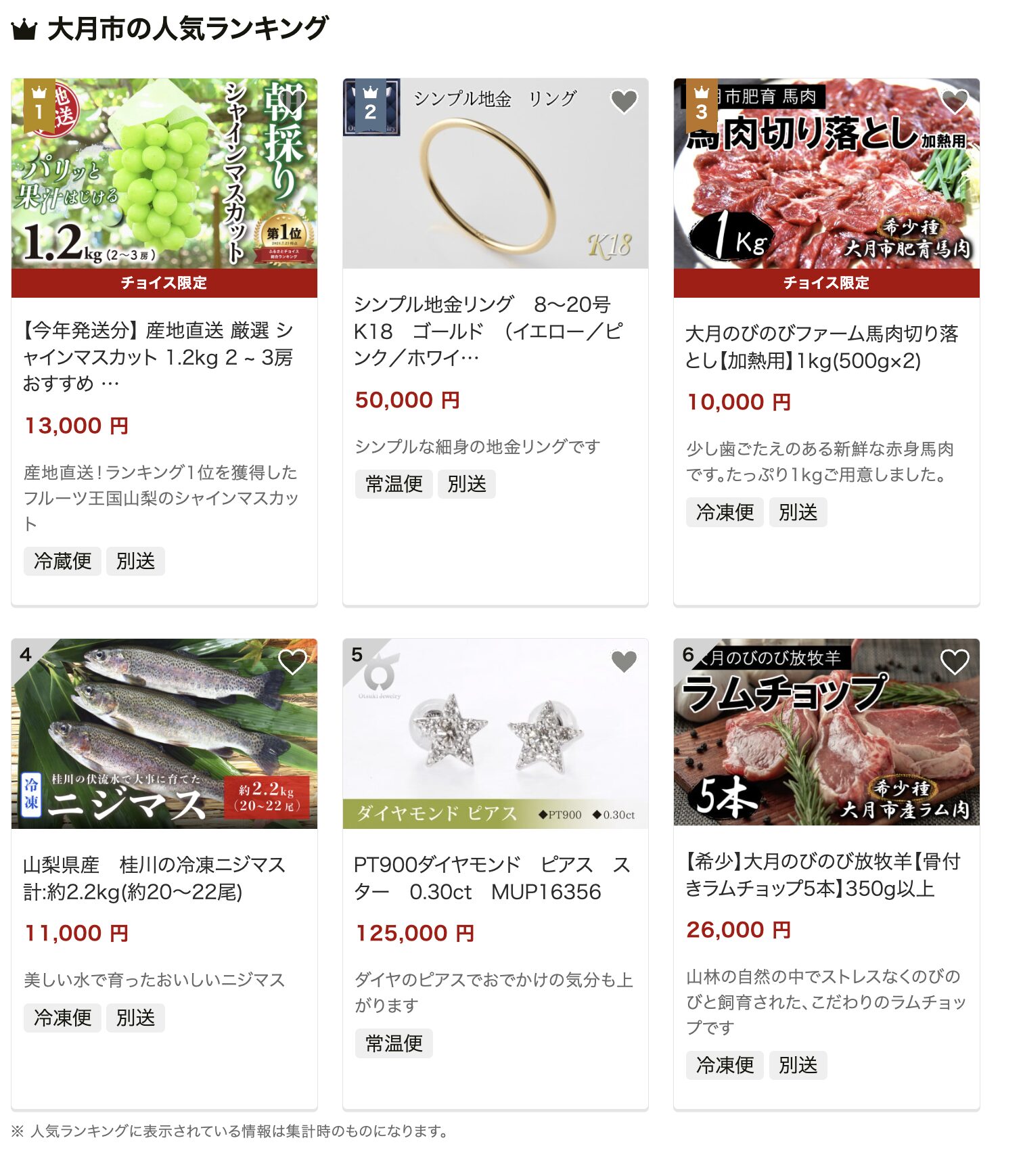Image resolution: width=1023 pixels, height=1176 pixels.
Task: Like the rainbow trout (ニジマス) item
Action: tap(293, 662)
